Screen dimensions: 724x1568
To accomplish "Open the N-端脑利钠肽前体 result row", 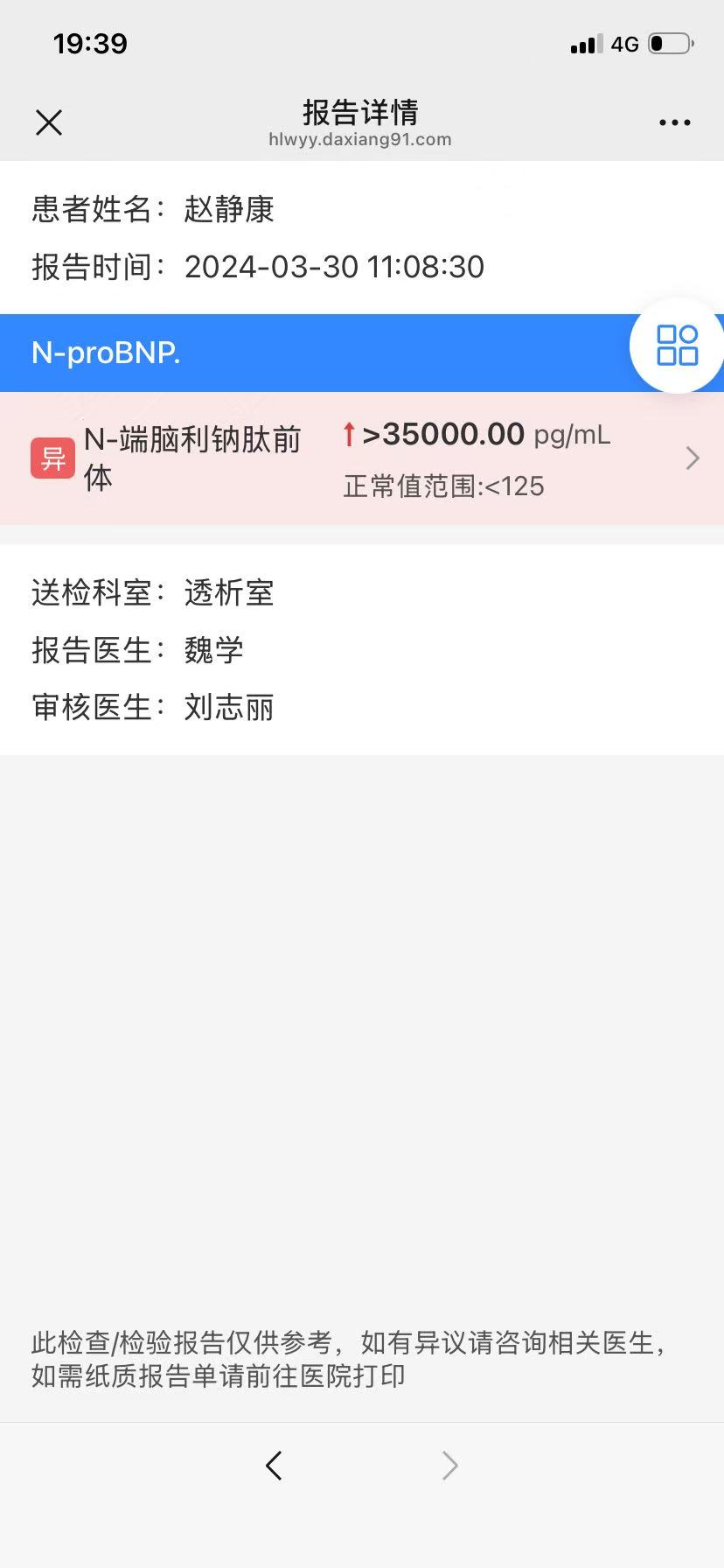I will coord(362,458).
